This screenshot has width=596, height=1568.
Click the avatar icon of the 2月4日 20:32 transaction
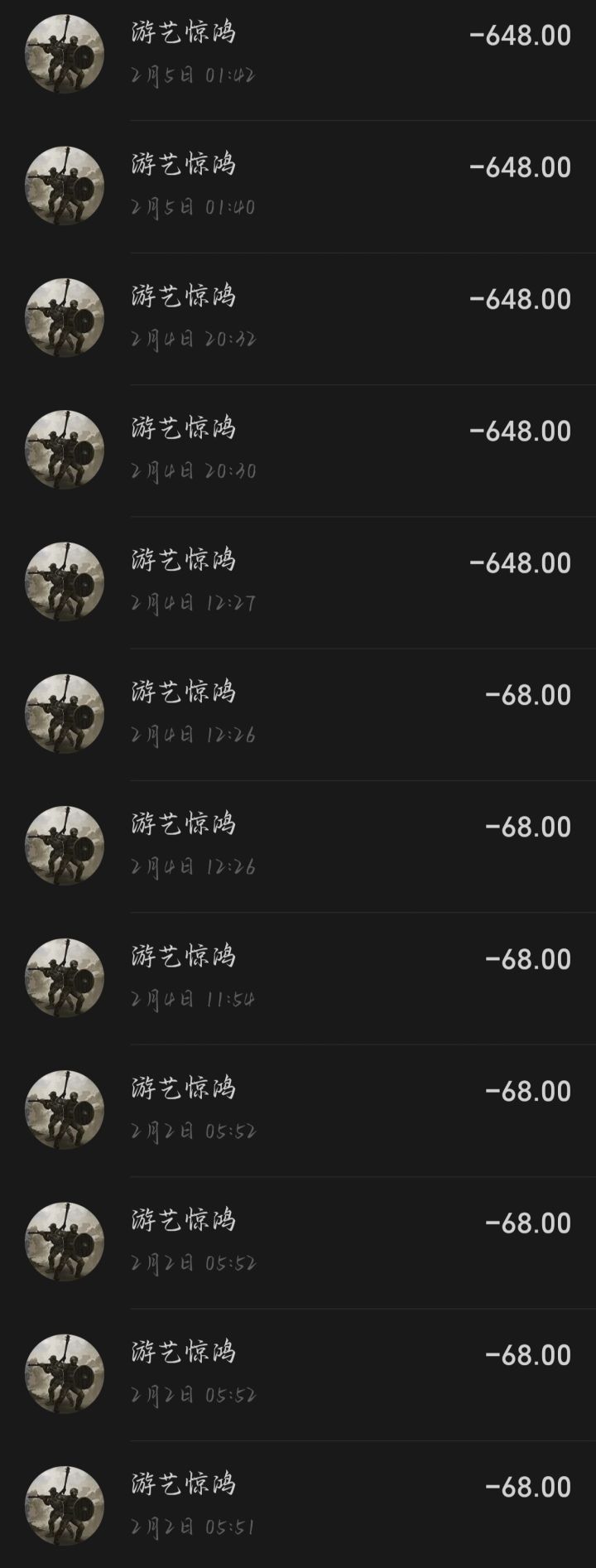tap(66, 315)
